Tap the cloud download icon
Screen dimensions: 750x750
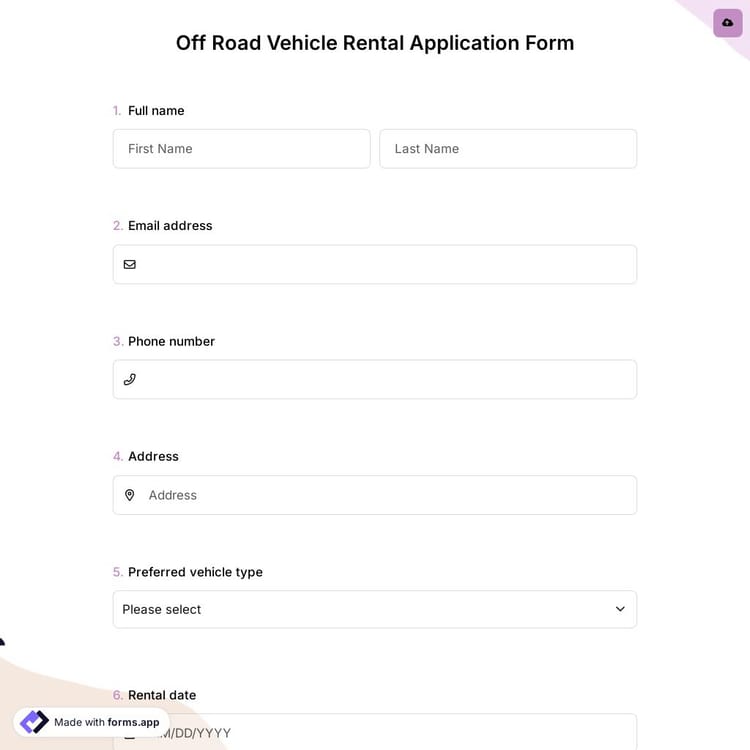click(x=727, y=23)
